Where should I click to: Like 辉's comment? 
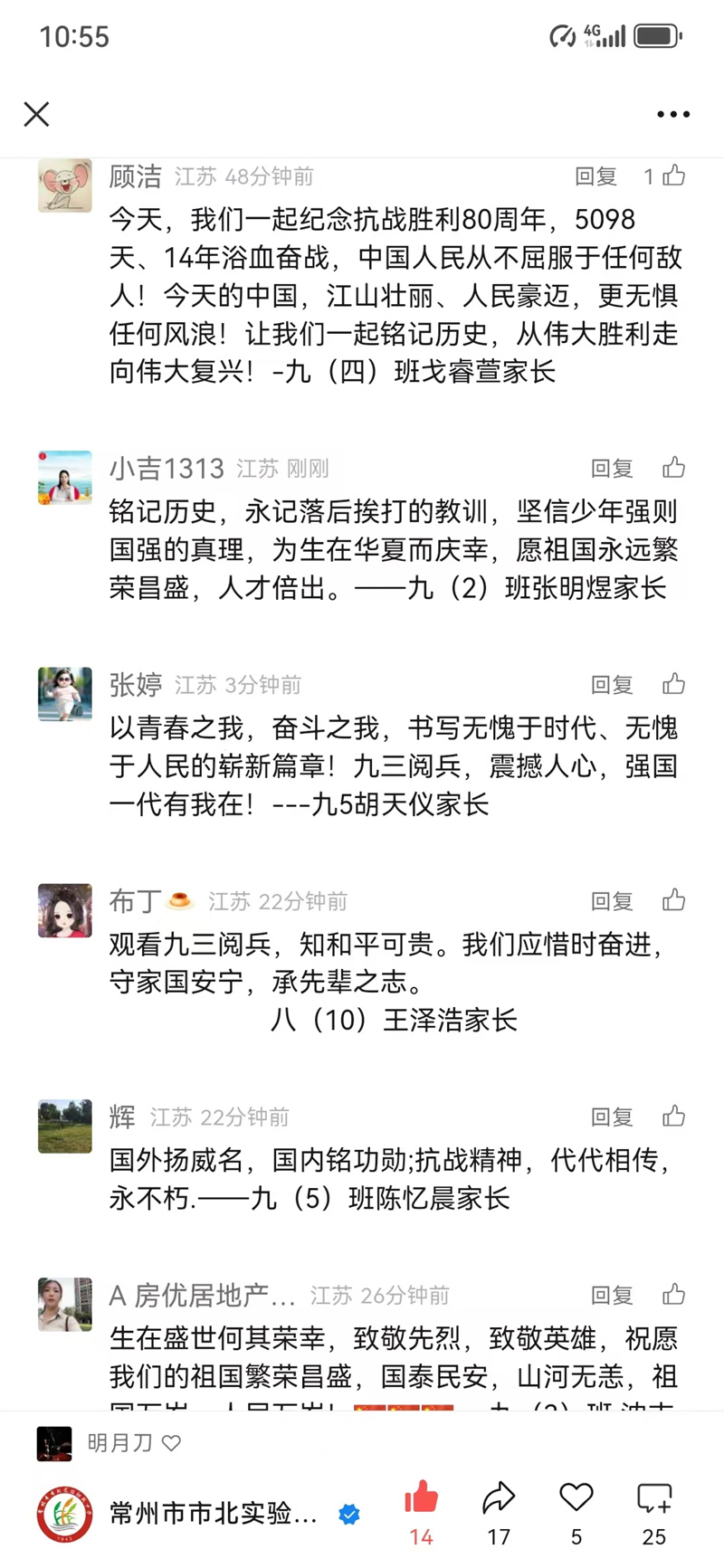tap(673, 1117)
